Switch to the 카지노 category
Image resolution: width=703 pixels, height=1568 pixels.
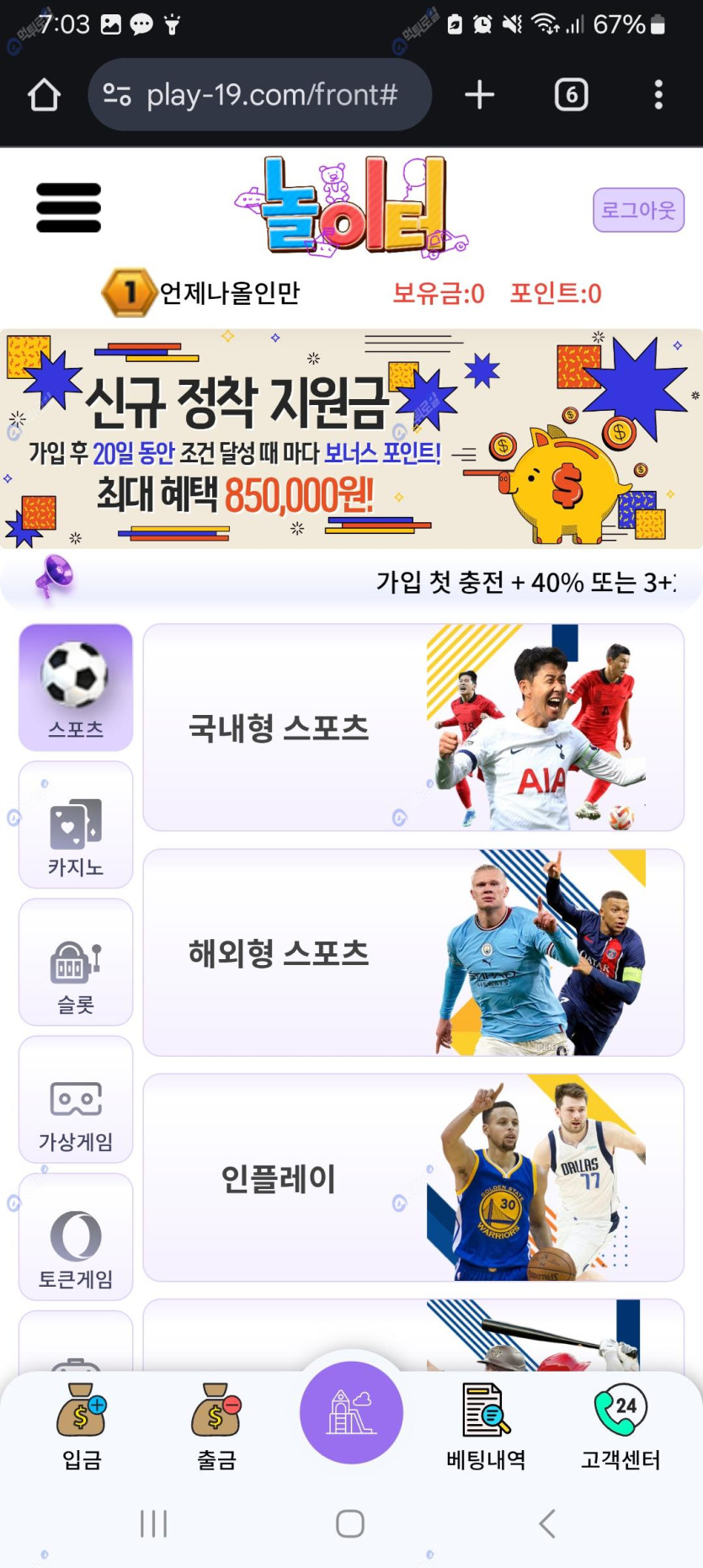76,825
